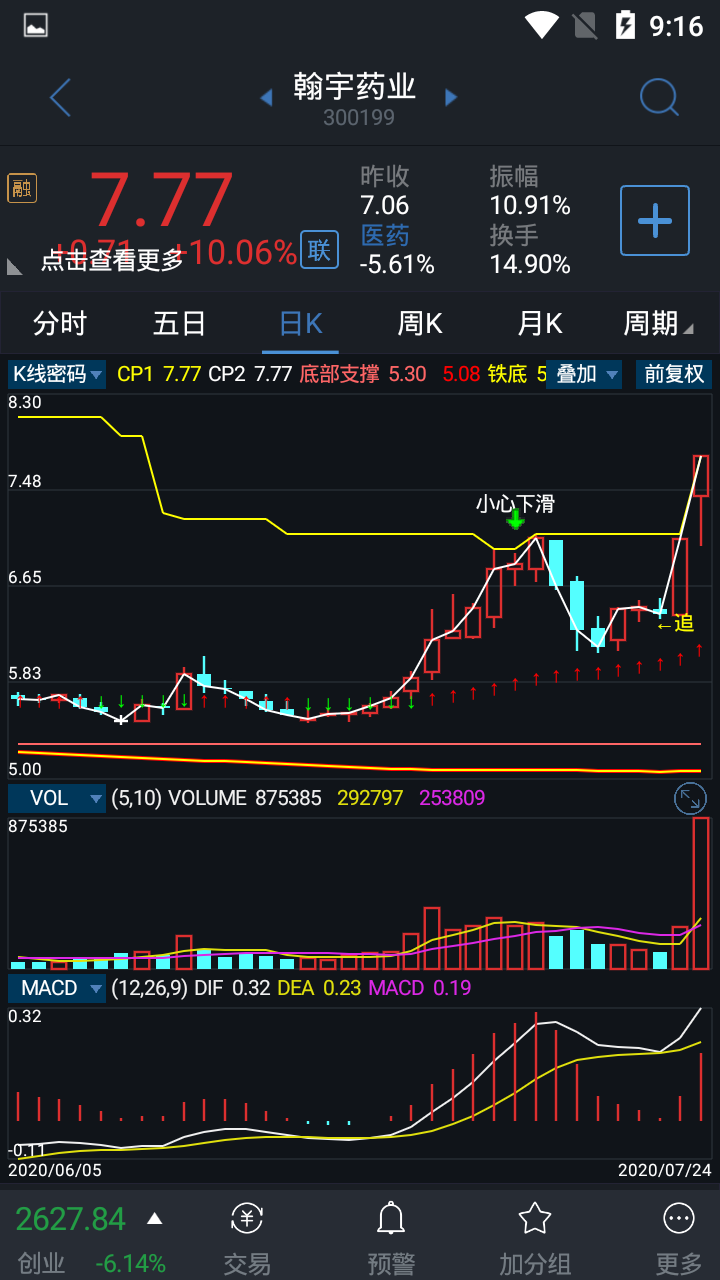Open the VOL indicator dropdown
This screenshot has height=1280, width=720.
click(x=57, y=798)
